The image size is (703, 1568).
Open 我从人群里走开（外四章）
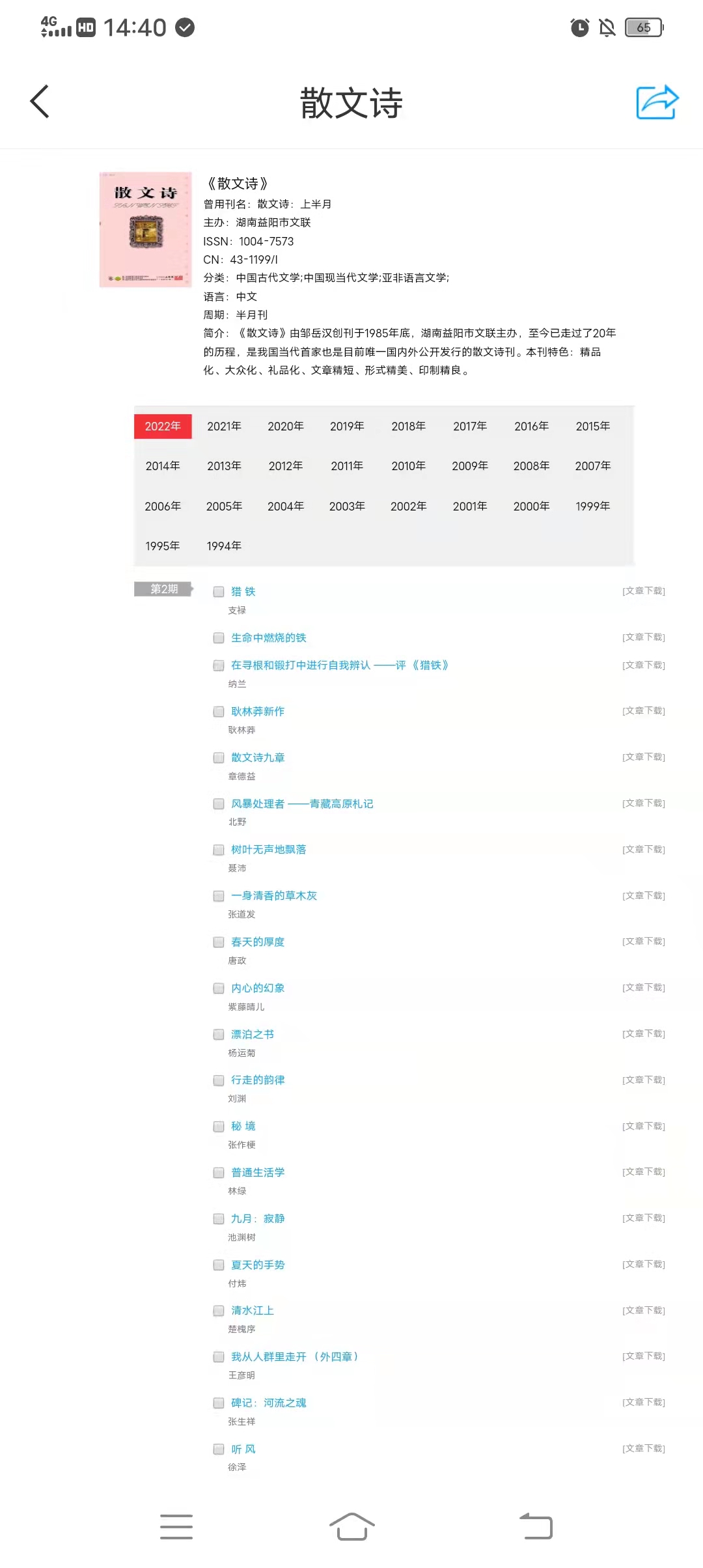click(295, 1357)
